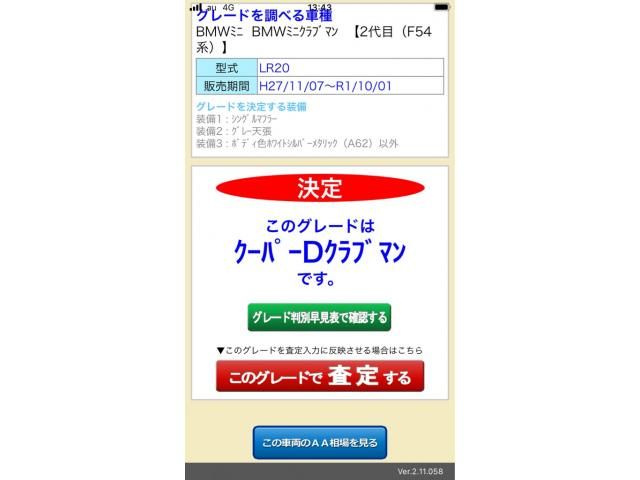Open この車両のAA相場を見る
Screen dimensions: 640x480
[x=319, y=441]
